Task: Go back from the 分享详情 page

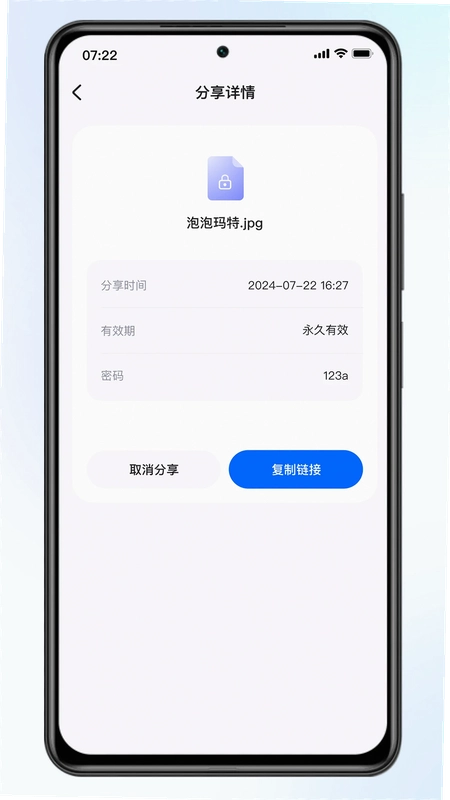Action: click(77, 92)
